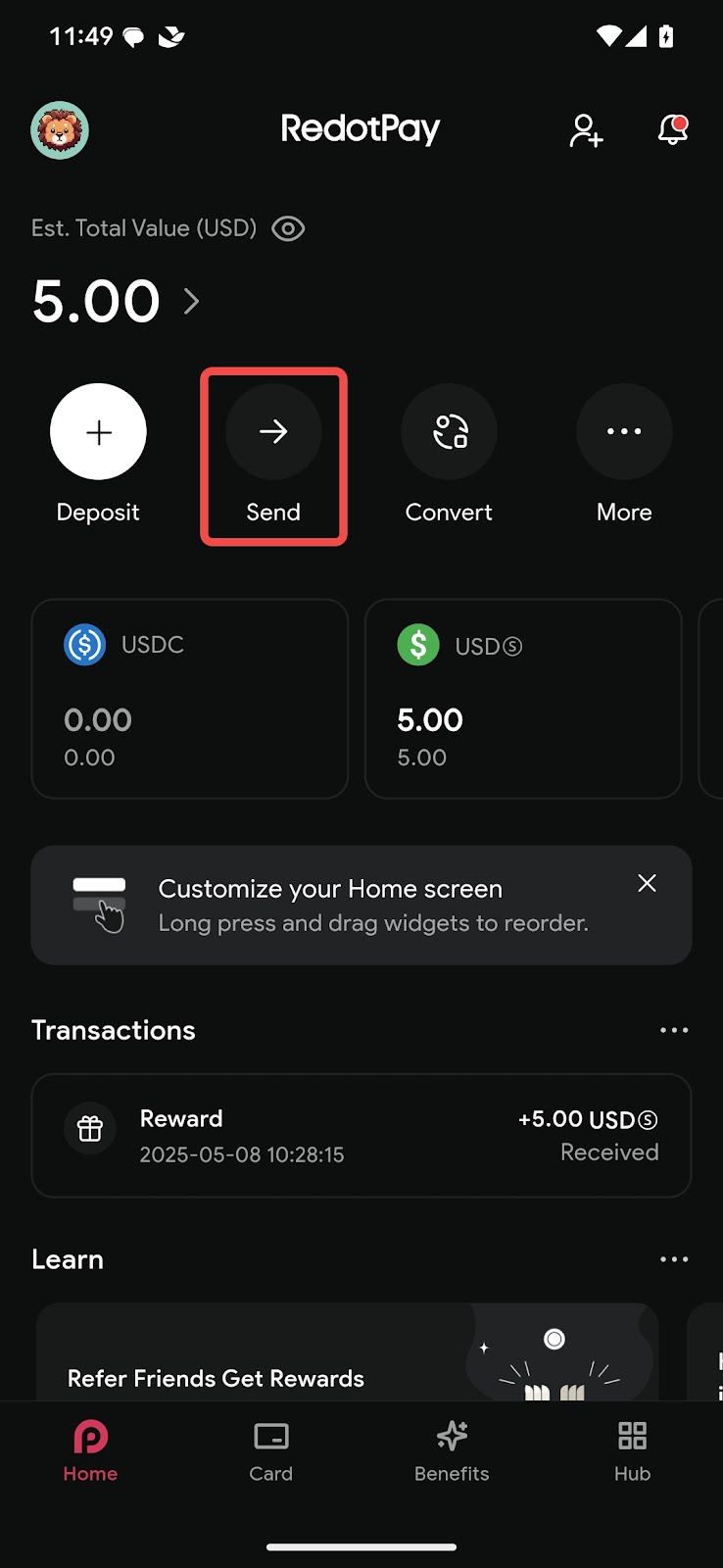Open the USDC balance card
The image size is (723, 1568).
pyautogui.click(x=190, y=699)
